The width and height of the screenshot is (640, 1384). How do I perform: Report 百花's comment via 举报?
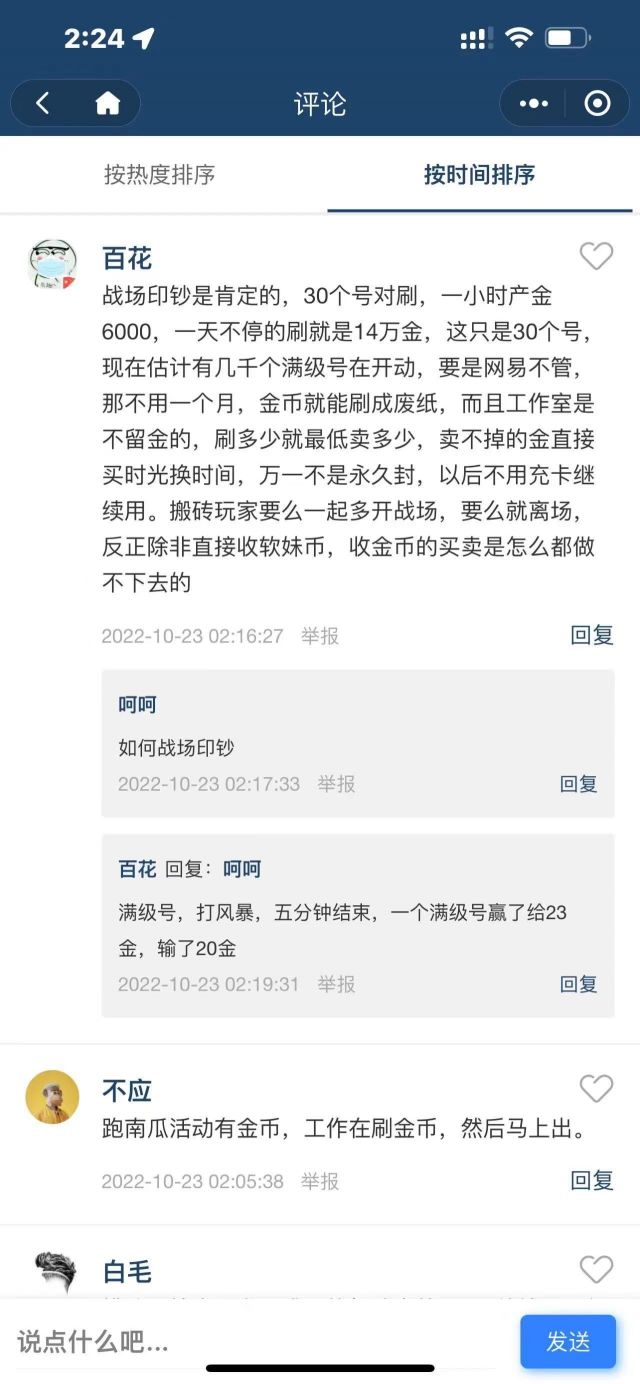tap(320, 636)
